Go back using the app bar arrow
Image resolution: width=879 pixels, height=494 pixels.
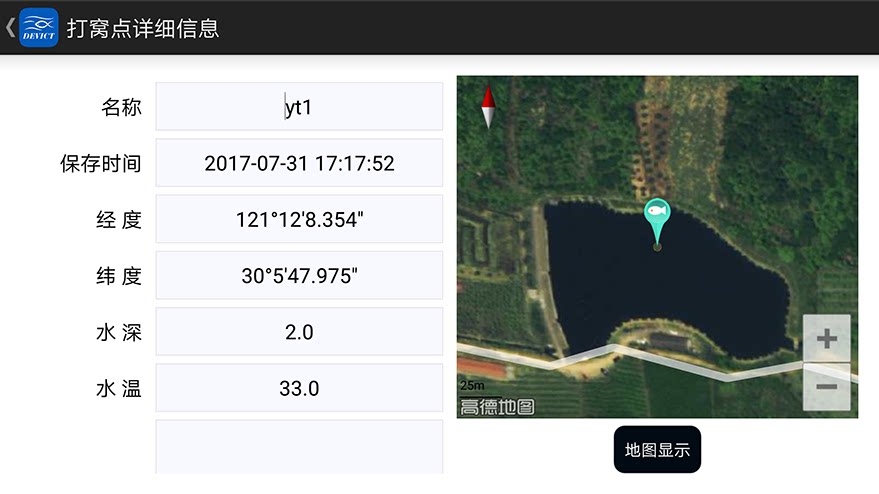point(10,27)
